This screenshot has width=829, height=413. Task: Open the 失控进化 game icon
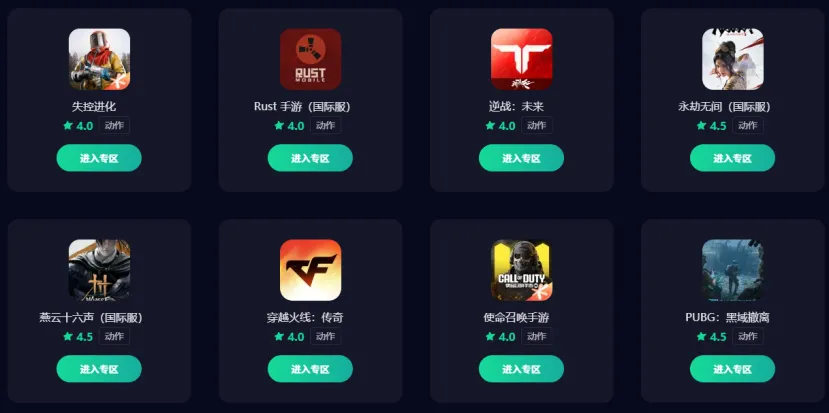point(99,59)
